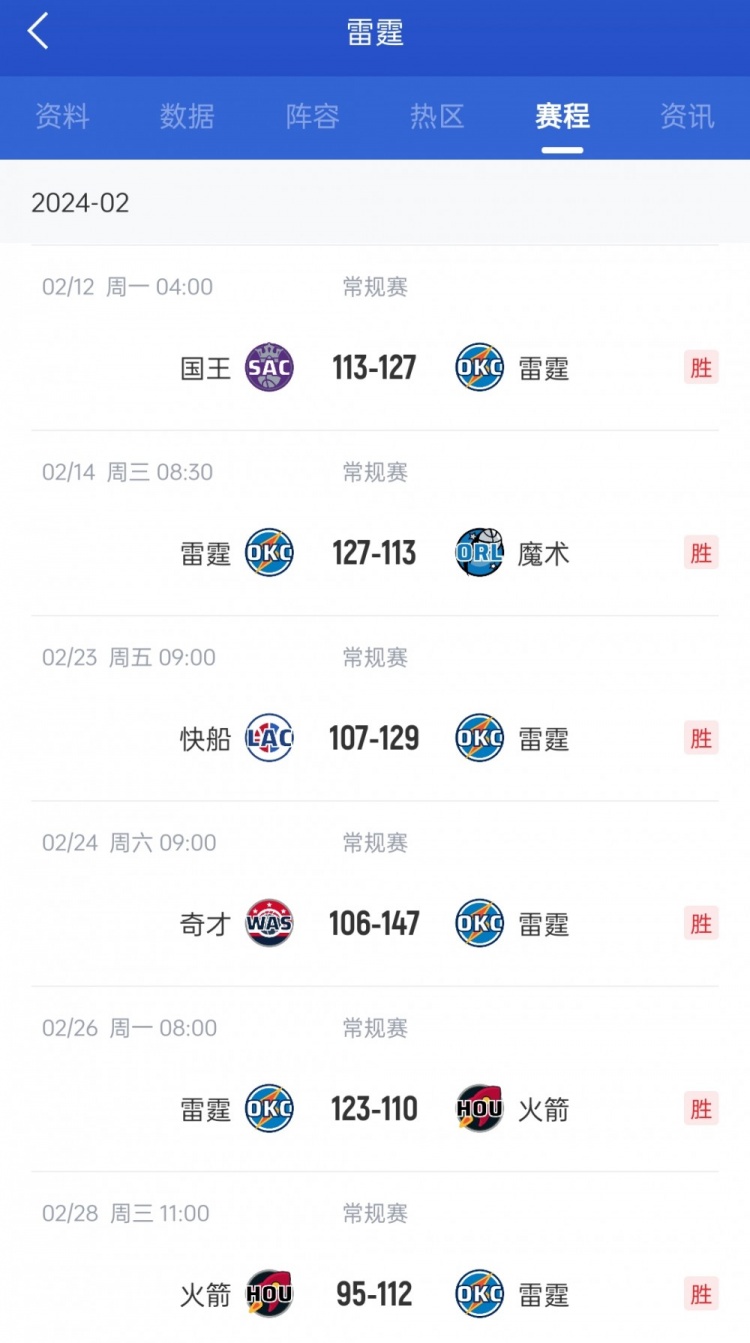Viewport: 750px width, 1343px height.
Task: Show details for 02/24 奇才 vs 雷霆
Action: point(375,923)
